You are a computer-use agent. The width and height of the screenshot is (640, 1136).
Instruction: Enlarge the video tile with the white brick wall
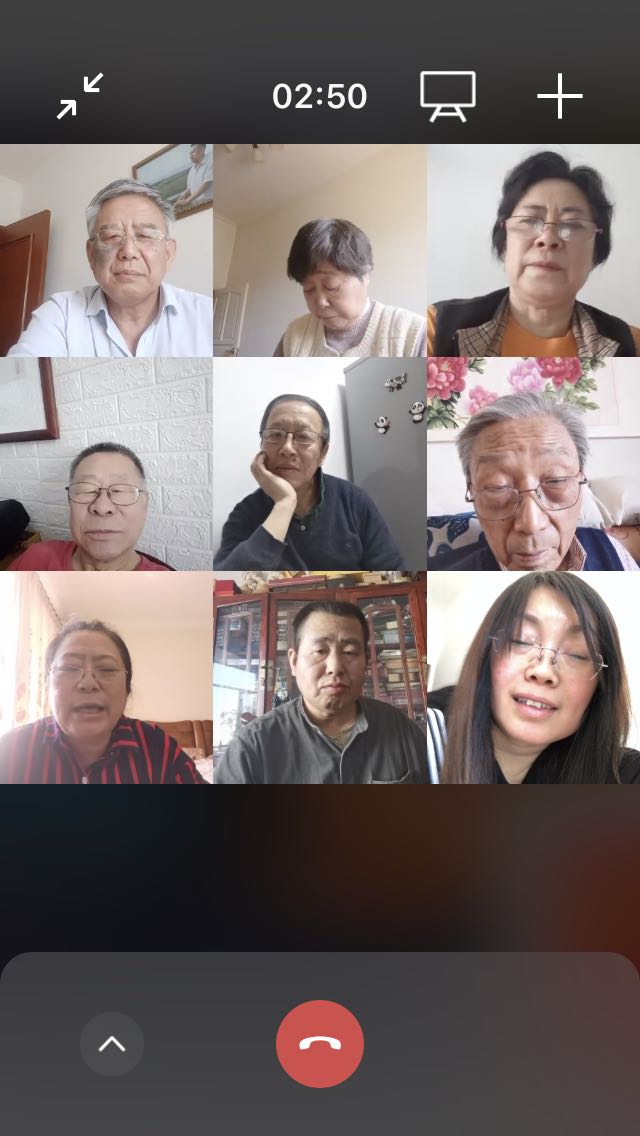106,464
